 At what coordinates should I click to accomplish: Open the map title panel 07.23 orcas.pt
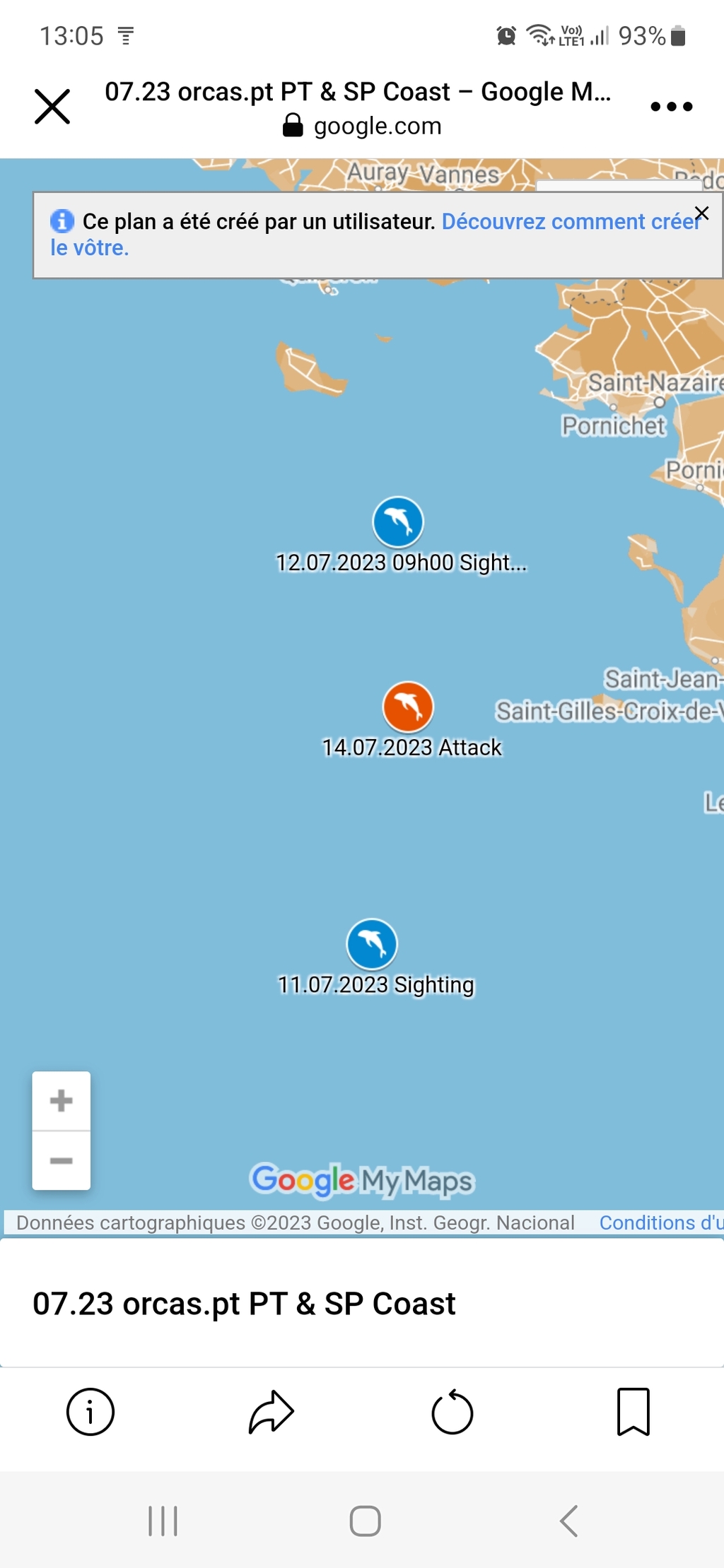(244, 1304)
